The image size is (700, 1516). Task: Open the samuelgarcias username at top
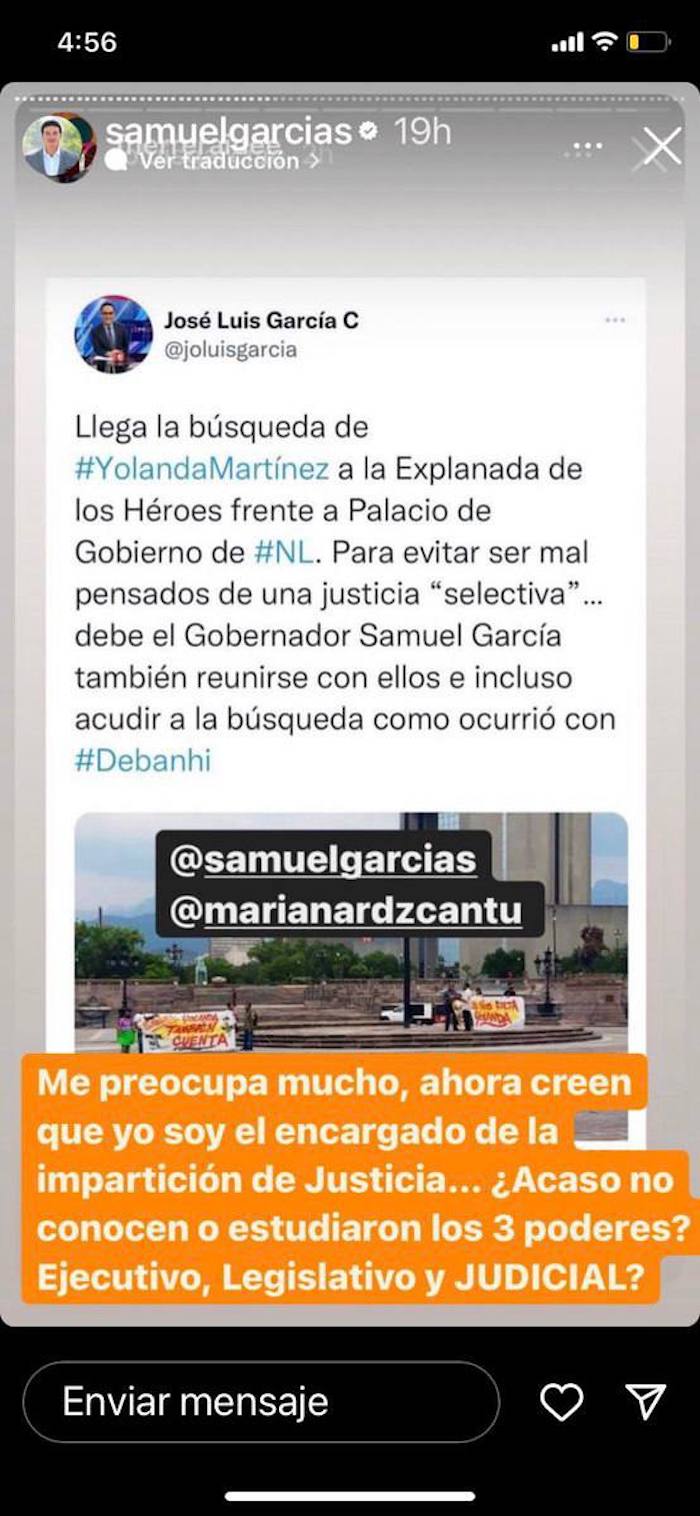click(228, 131)
